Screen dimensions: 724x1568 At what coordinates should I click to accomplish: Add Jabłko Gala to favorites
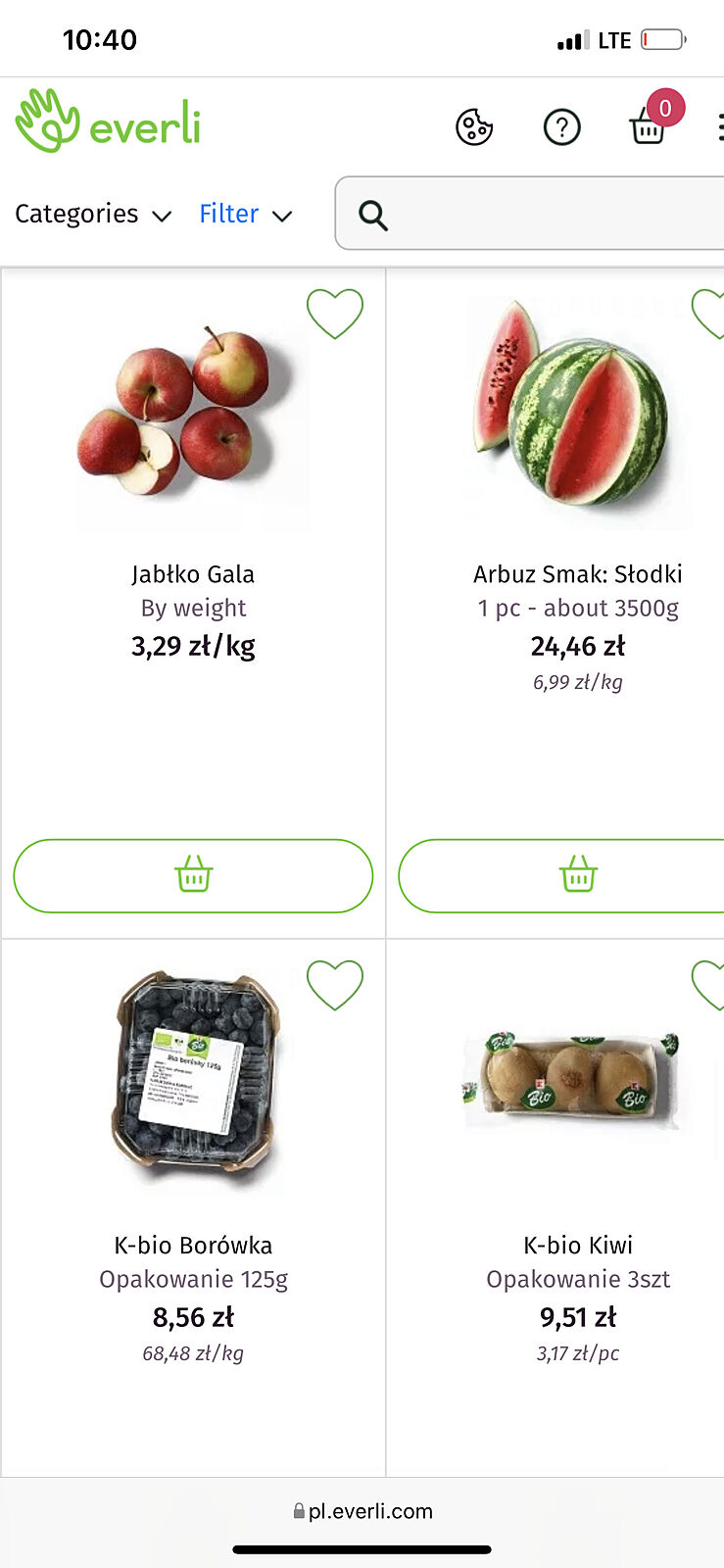(335, 314)
